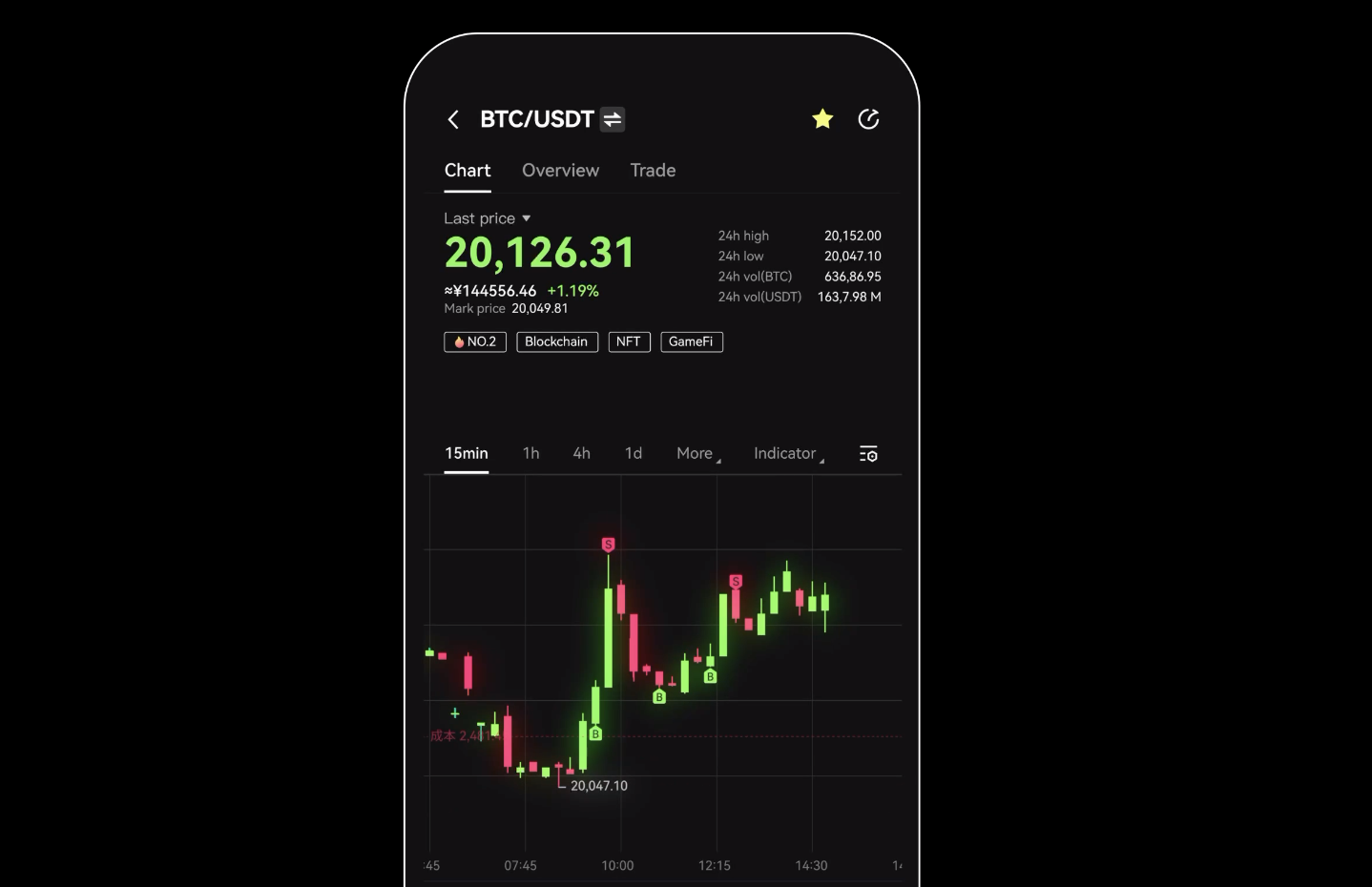View the GameFi category tag

point(692,341)
